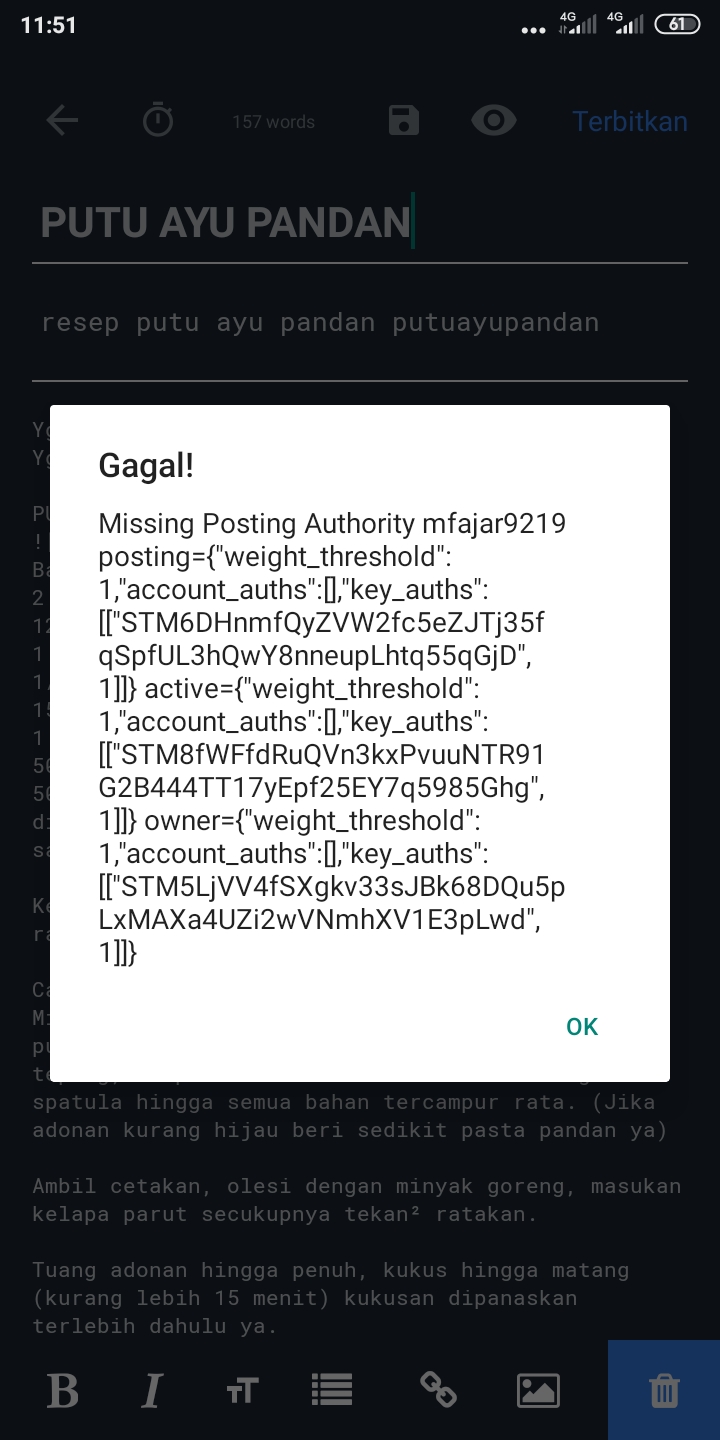Go back using the arrow icon
This screenshot has height=1440, width=720.
[62, 121]
